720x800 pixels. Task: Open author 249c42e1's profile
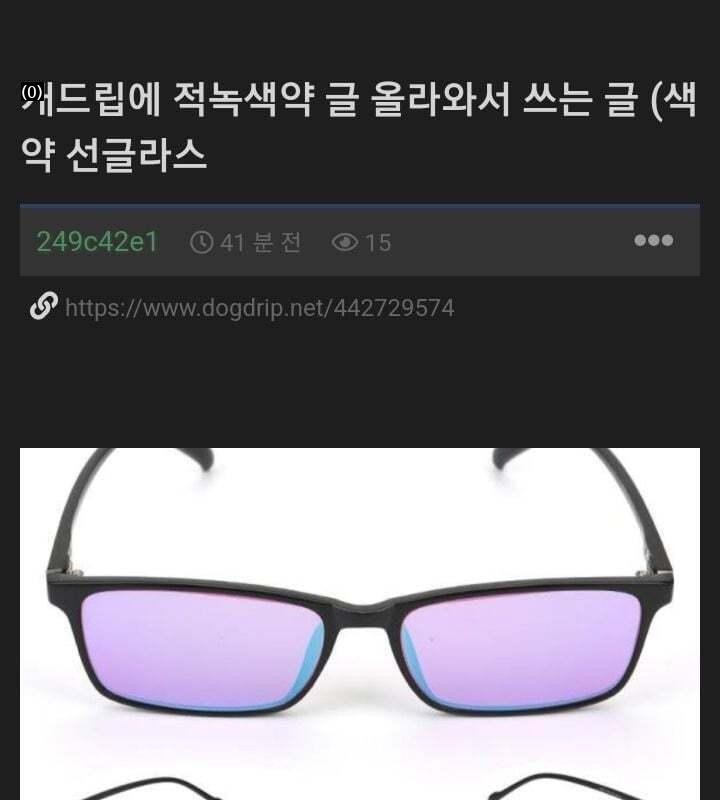[97, 242]
